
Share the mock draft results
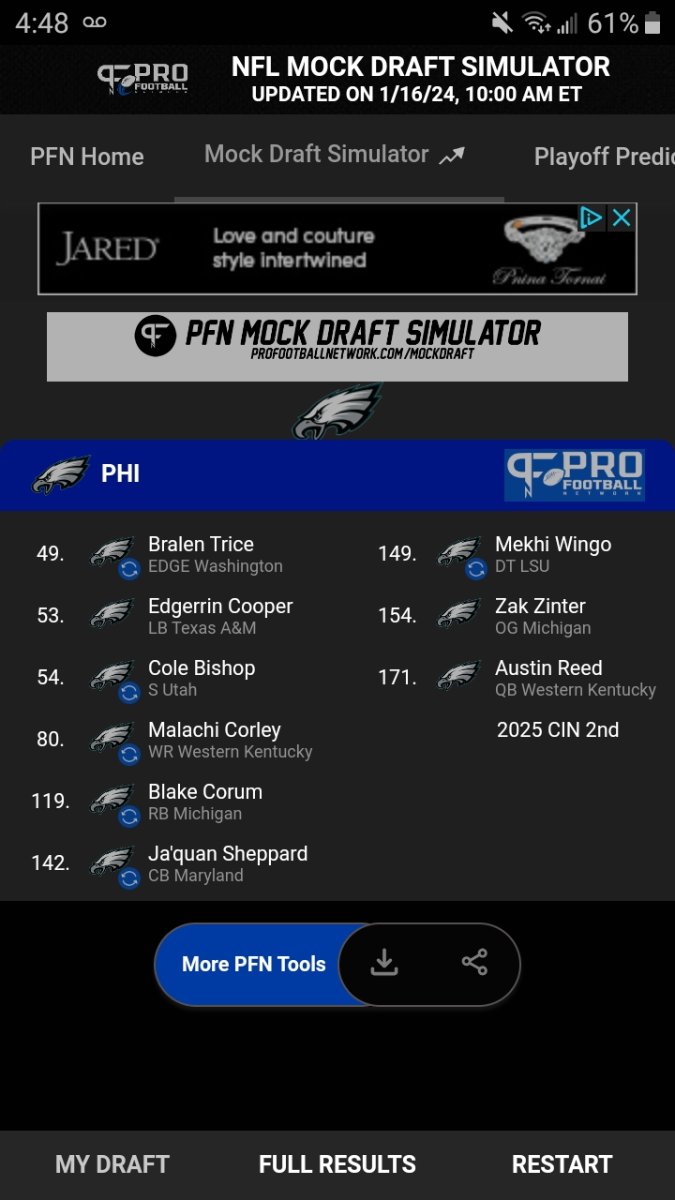(474, 963)
